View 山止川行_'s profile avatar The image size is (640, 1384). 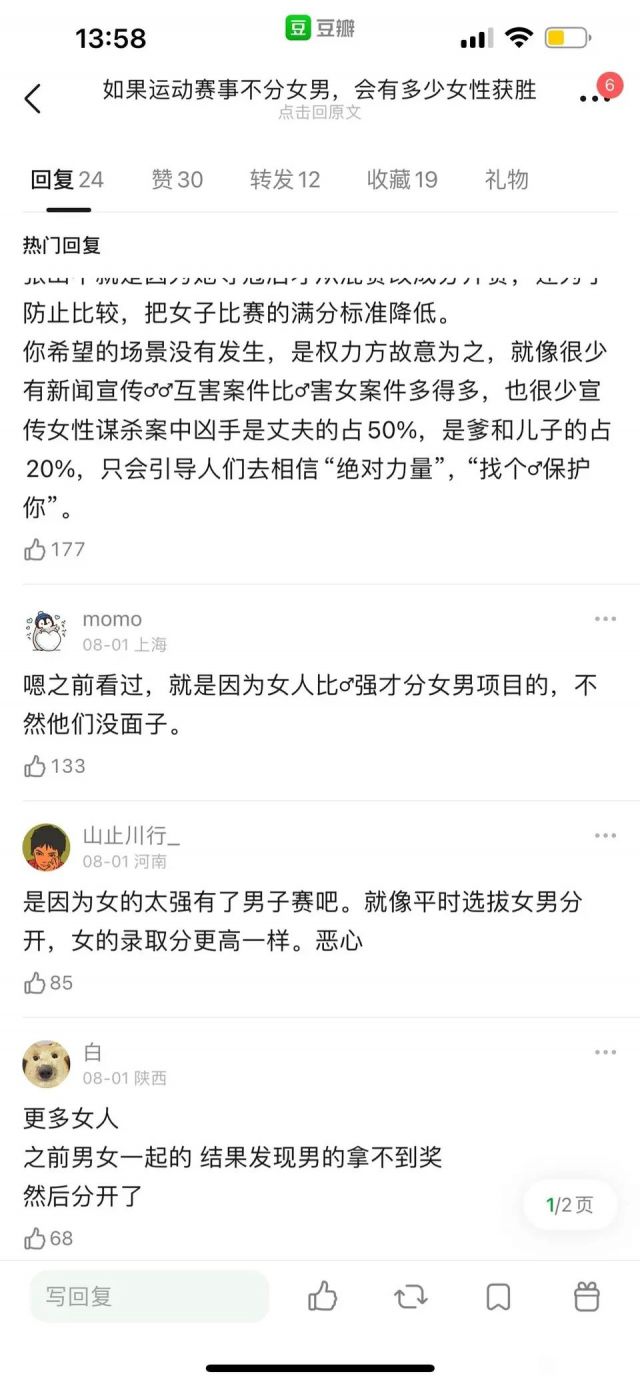[46, 847]
